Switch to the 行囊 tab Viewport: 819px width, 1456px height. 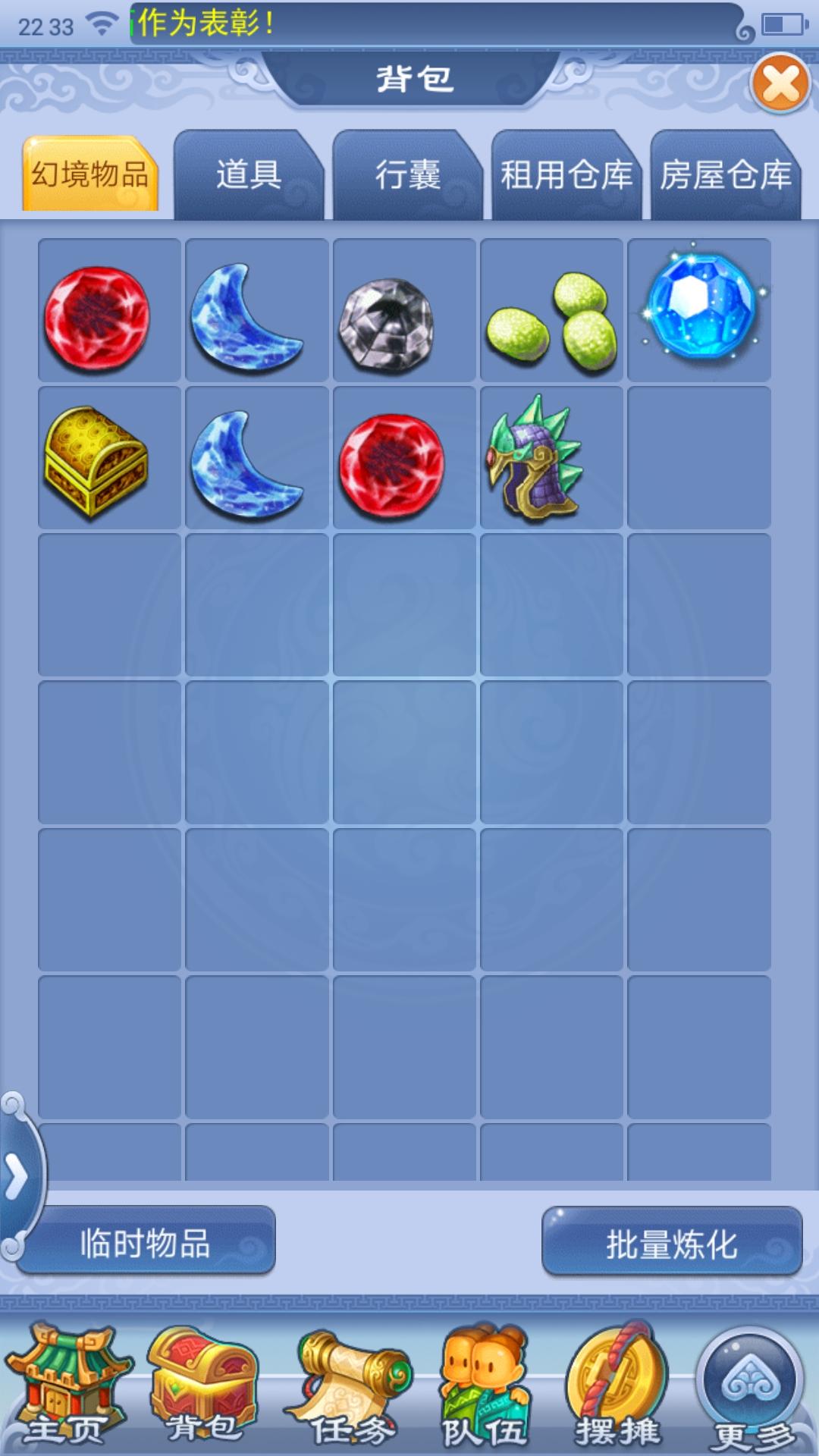click(407, 176)
